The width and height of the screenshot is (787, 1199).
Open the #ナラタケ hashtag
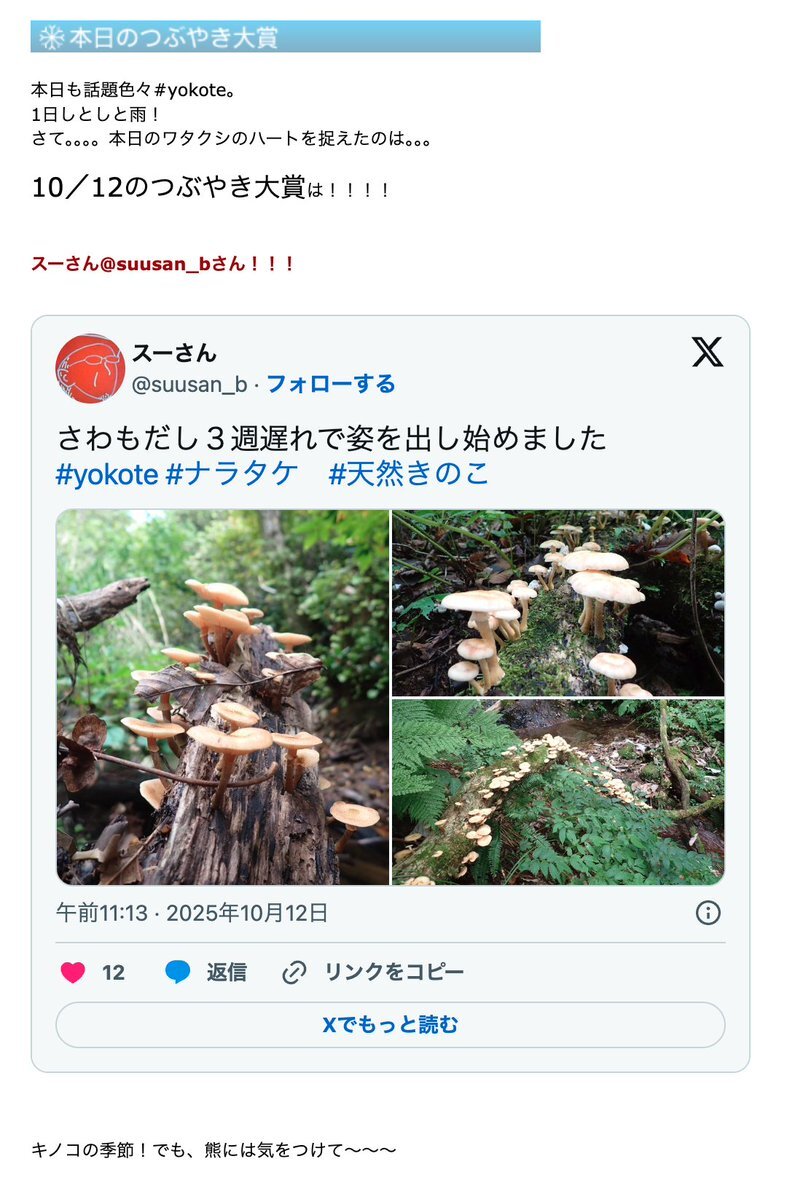point(232,474)
